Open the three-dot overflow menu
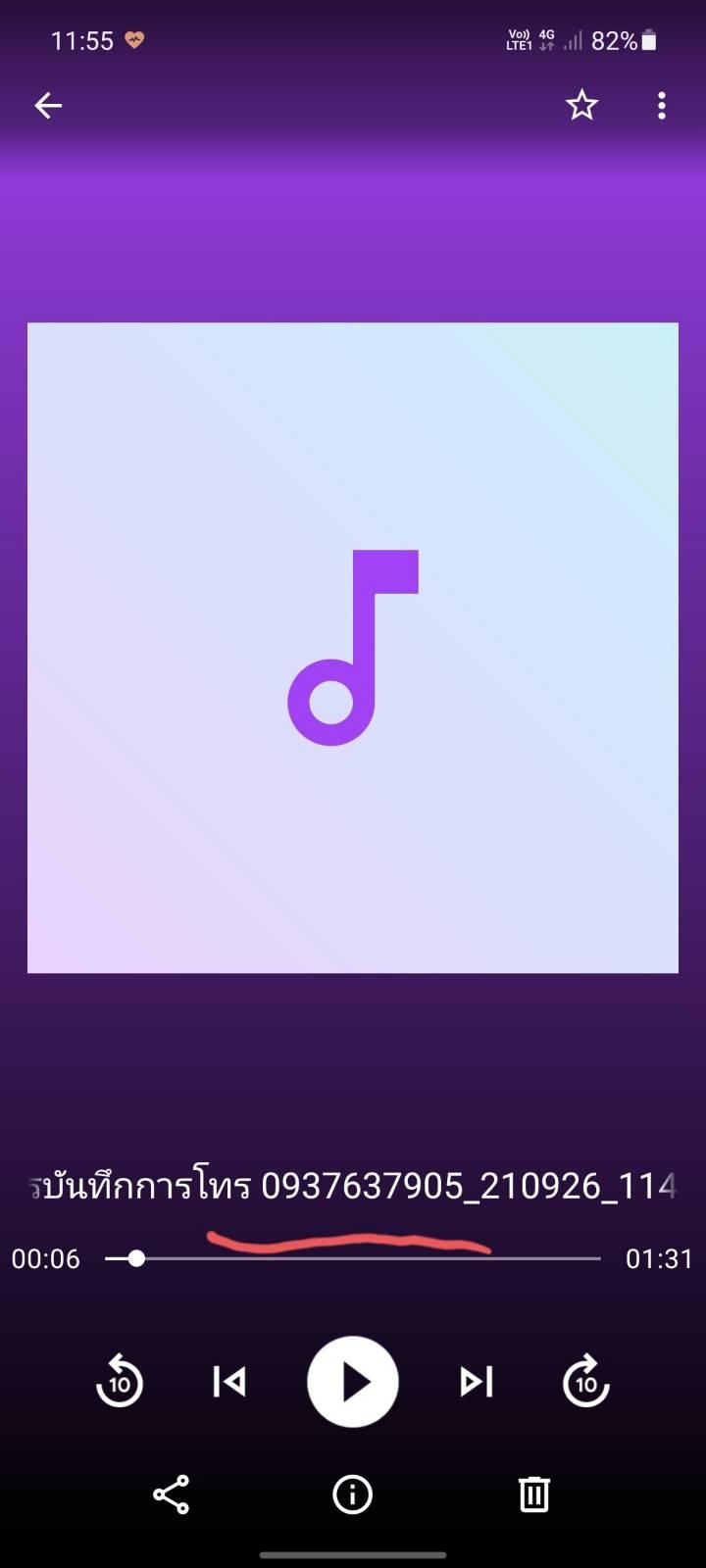706x1568 pixels. 662,105
